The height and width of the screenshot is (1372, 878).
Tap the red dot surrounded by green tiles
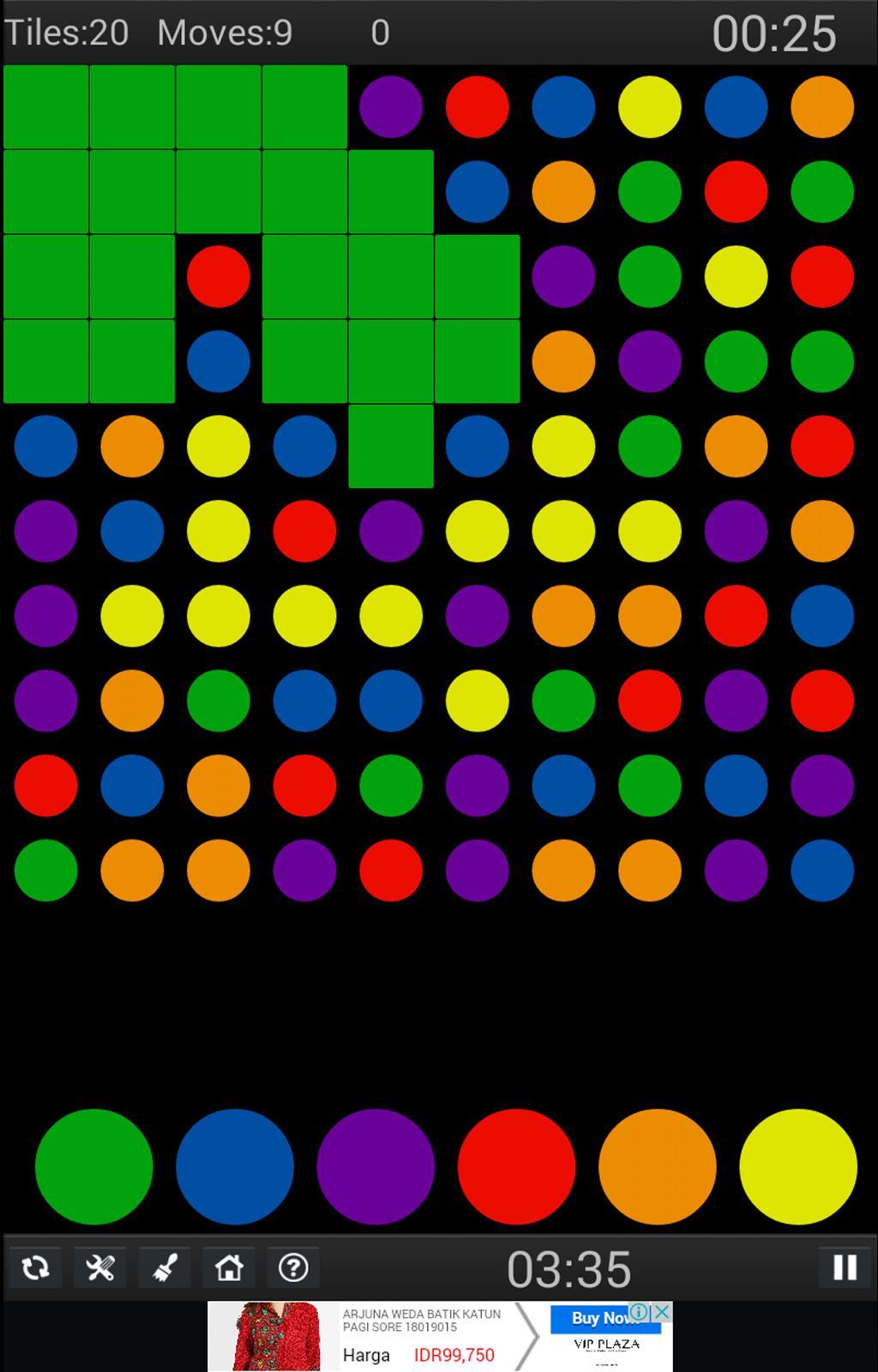click(x=219, y=275)
